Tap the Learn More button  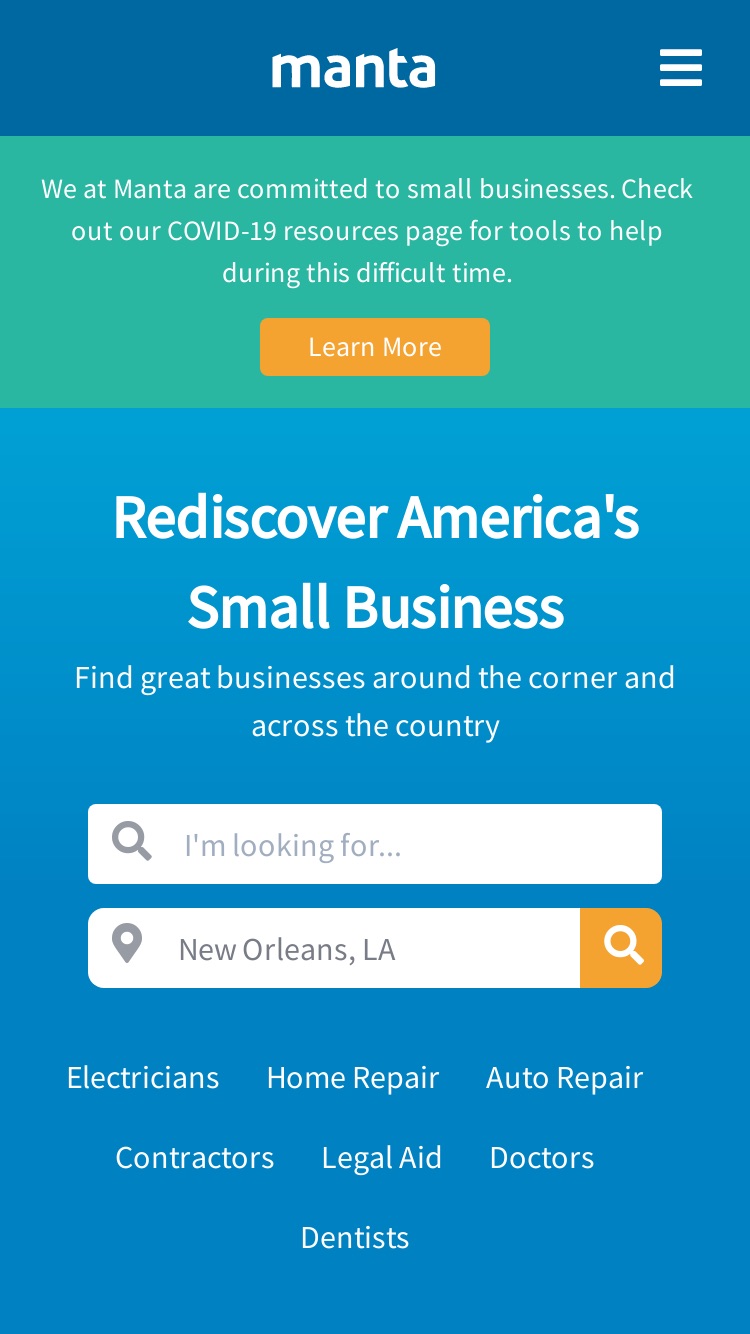[x=375, y=347]
